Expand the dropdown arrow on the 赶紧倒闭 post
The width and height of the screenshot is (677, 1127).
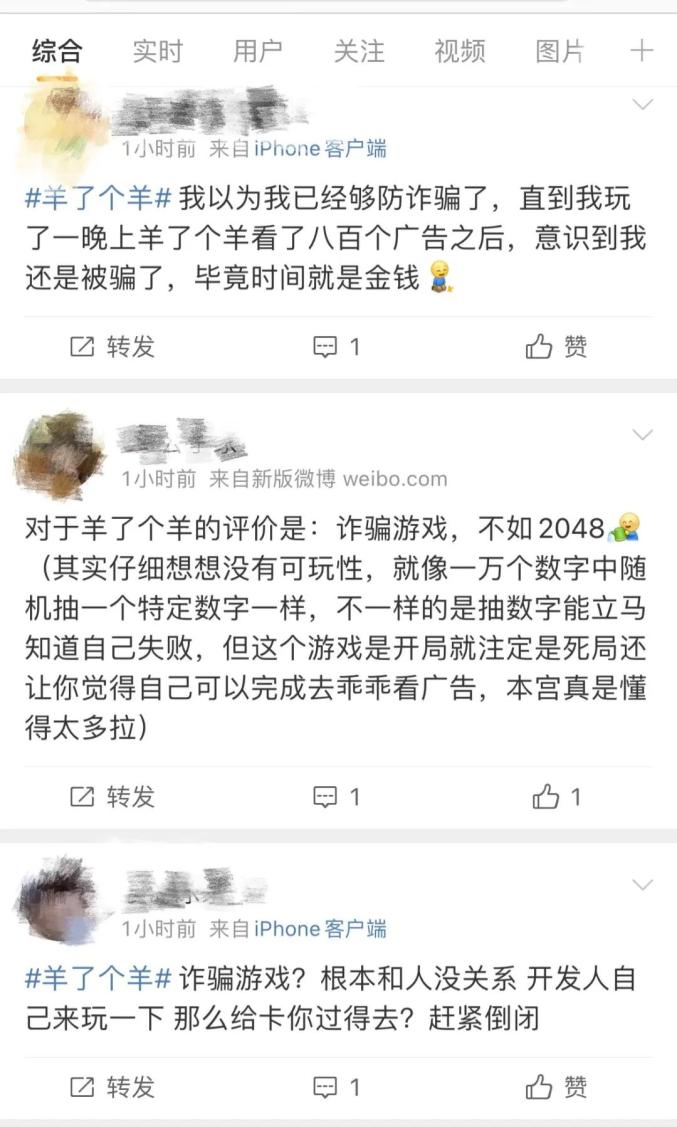[x=642, y=885]
